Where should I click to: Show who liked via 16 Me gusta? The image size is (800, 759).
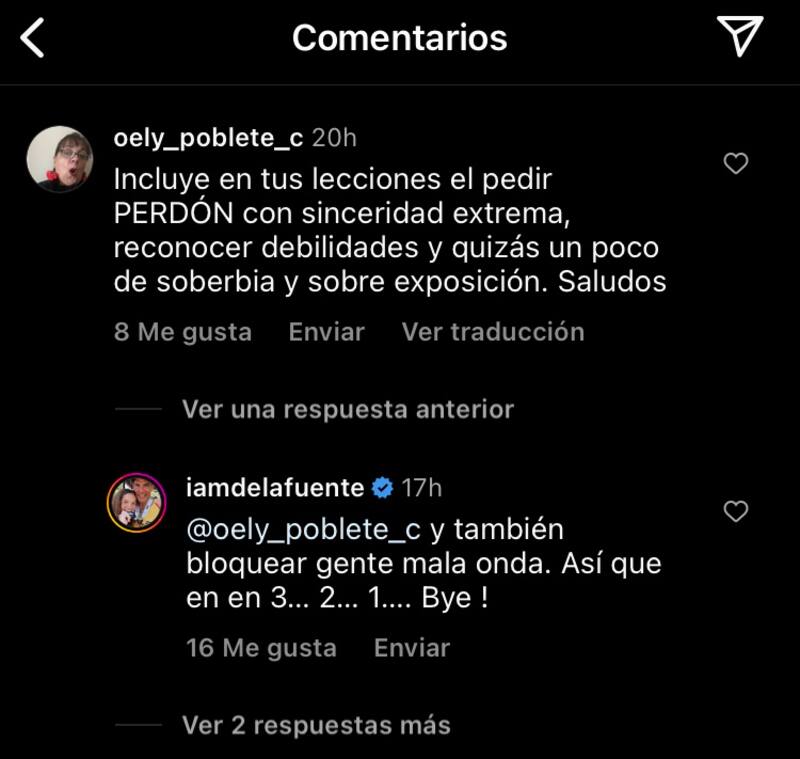[261, 648]
